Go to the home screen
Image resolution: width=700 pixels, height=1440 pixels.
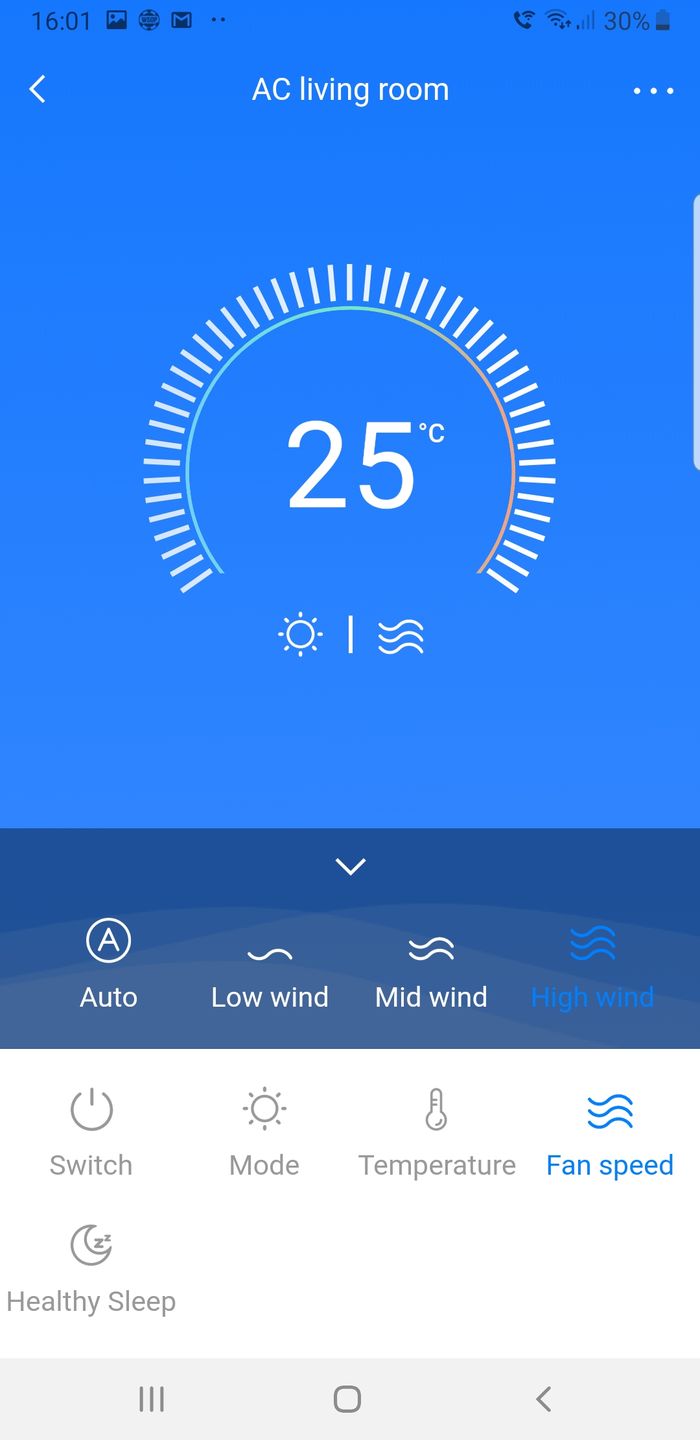point(347,1399)
